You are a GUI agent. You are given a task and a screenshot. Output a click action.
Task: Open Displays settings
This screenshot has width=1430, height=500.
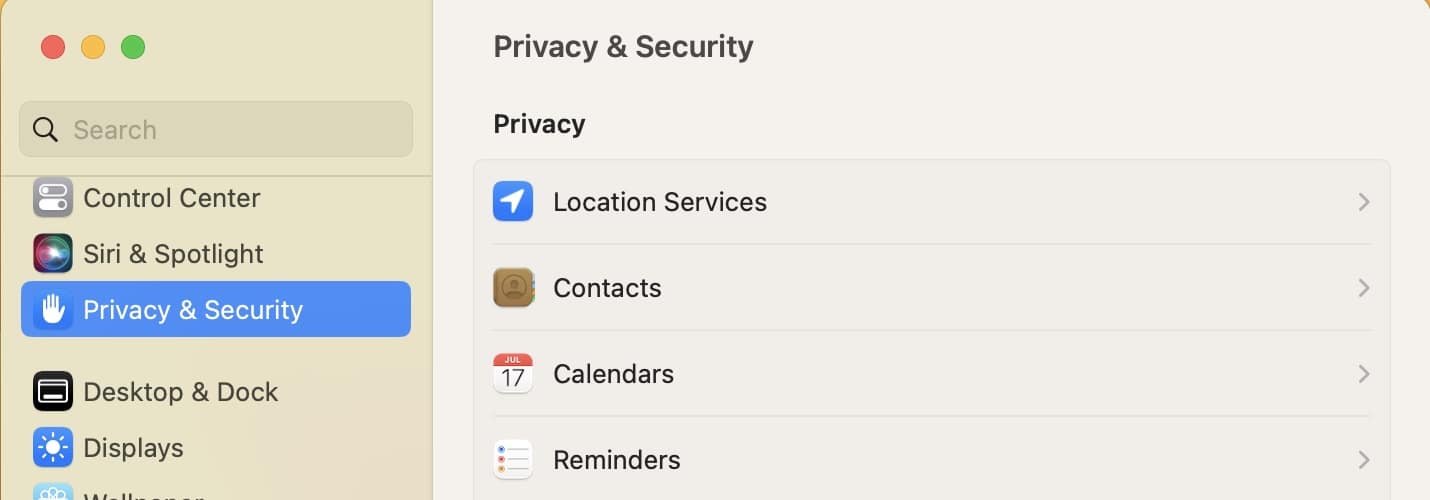point(133,448)
